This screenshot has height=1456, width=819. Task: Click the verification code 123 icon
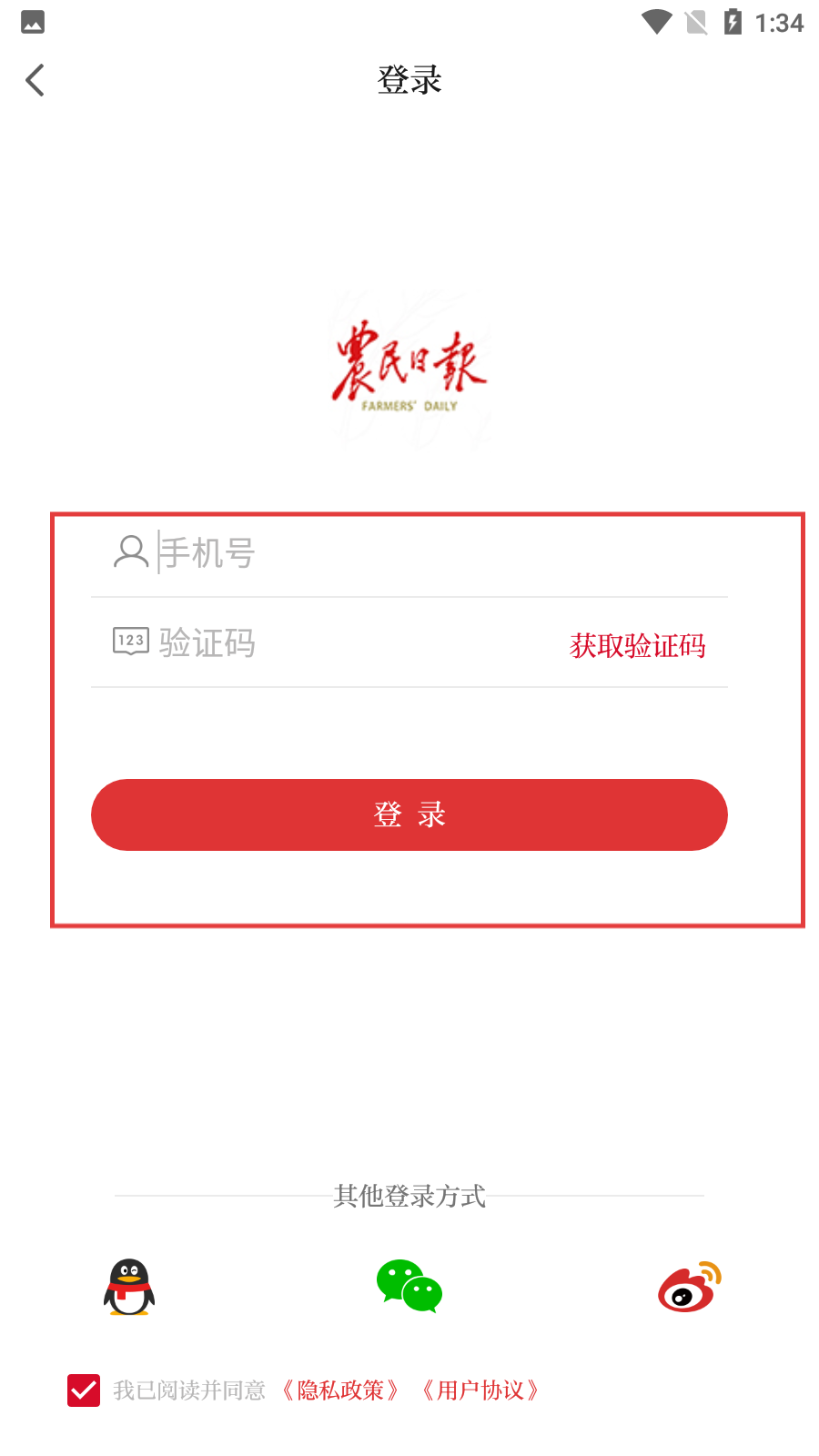tap(130, 642)
